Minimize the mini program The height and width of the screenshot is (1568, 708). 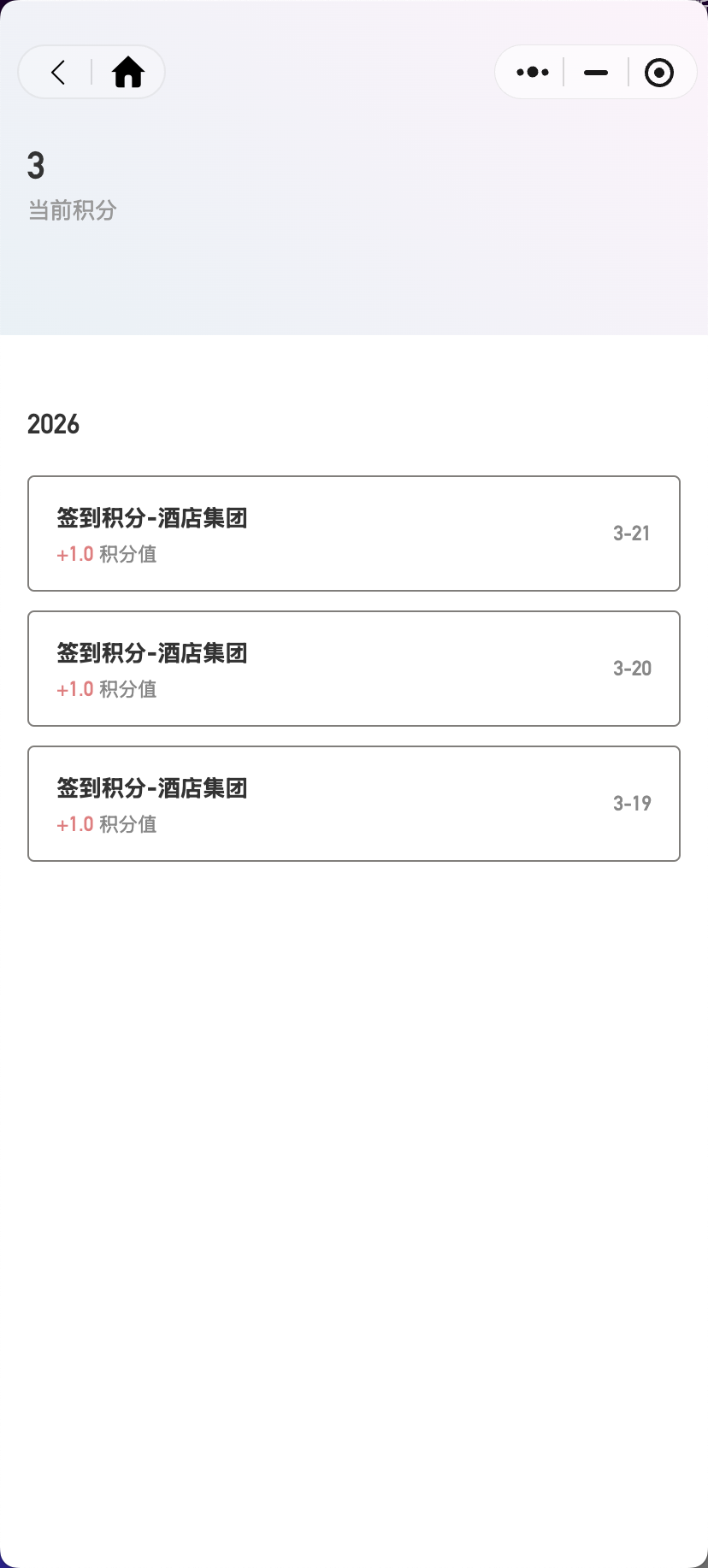click(x=596, y=73)
